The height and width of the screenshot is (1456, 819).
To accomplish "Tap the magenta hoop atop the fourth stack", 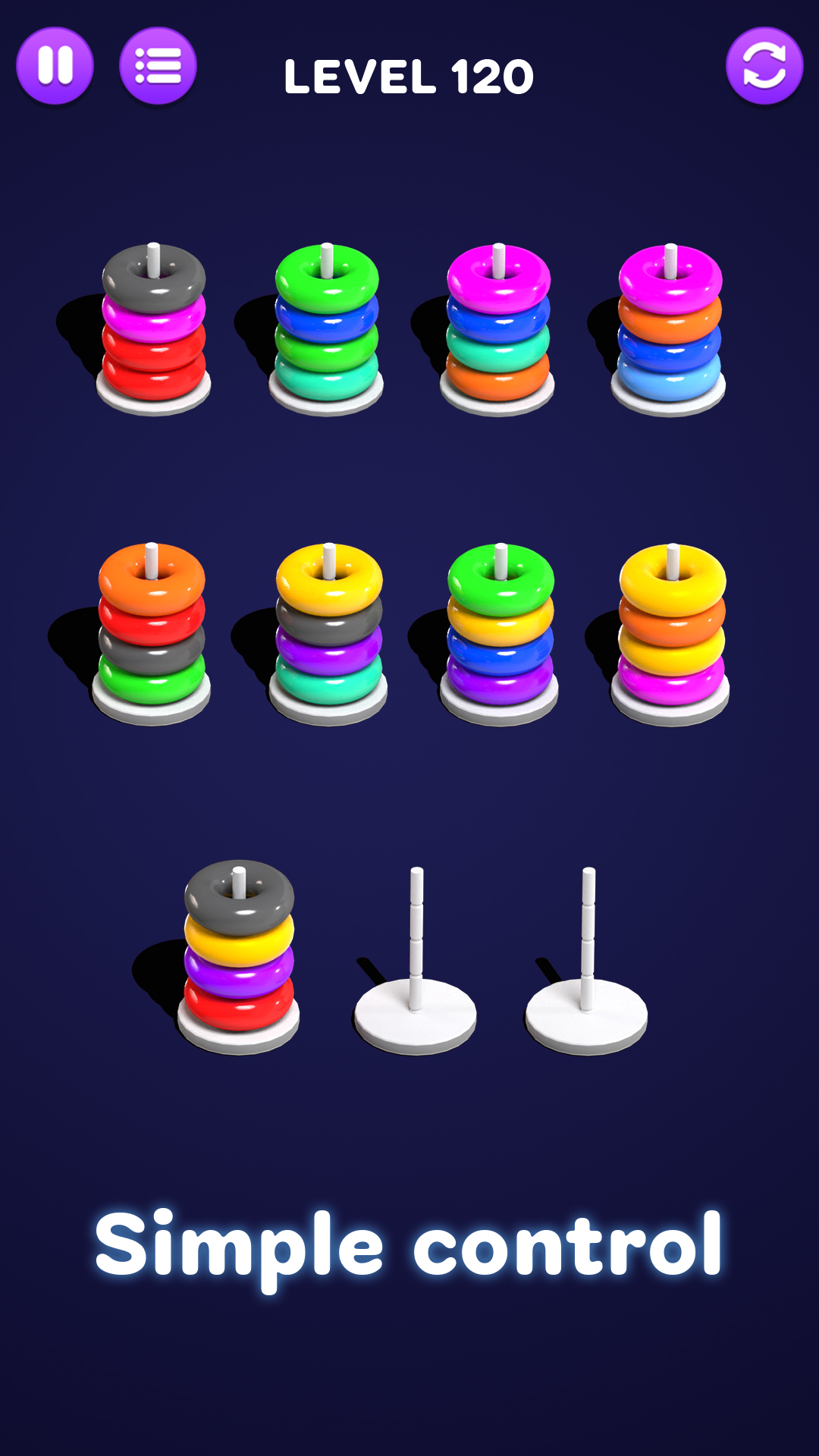I will (671, 277).
